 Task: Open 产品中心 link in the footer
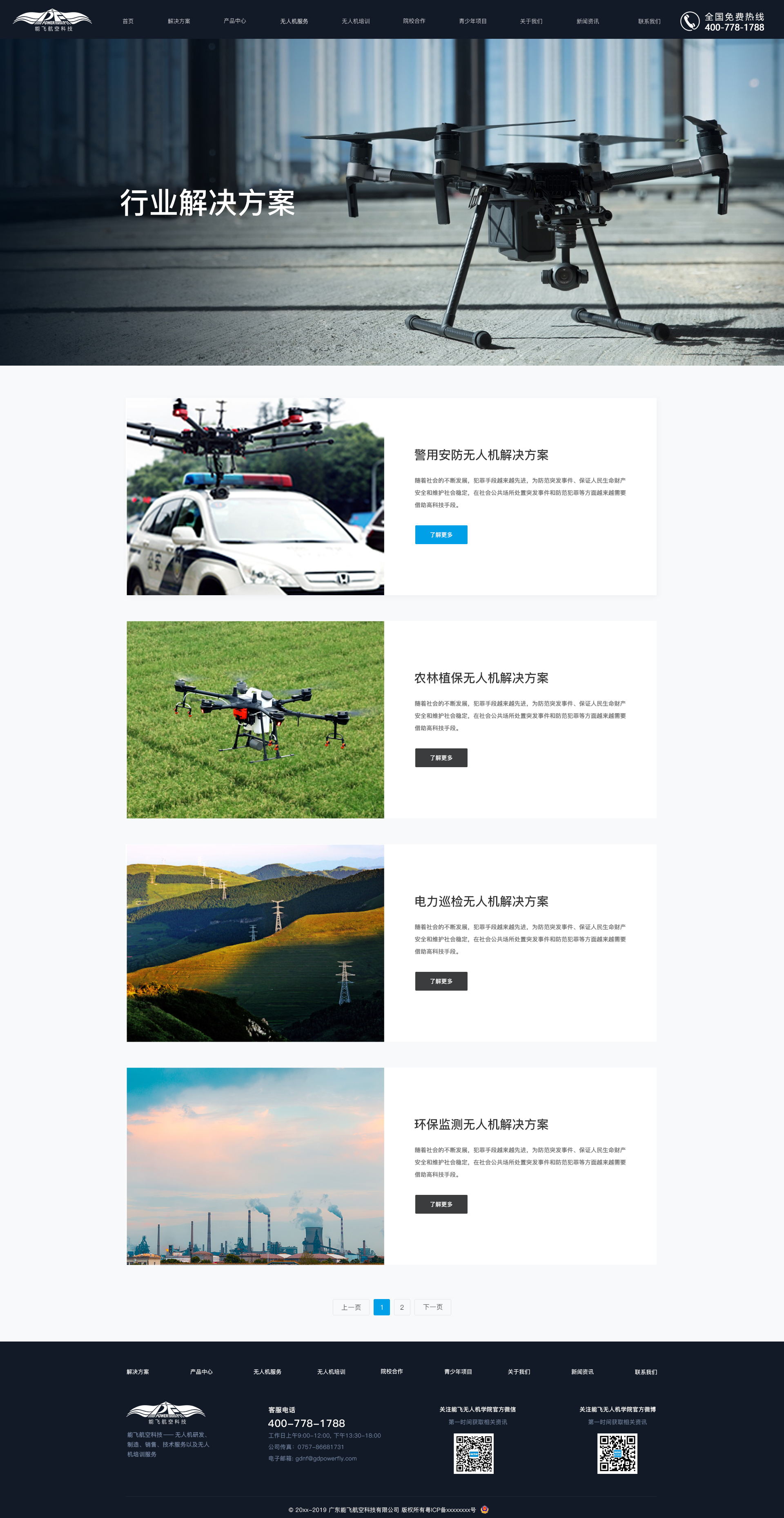[x=201, y=1372]
